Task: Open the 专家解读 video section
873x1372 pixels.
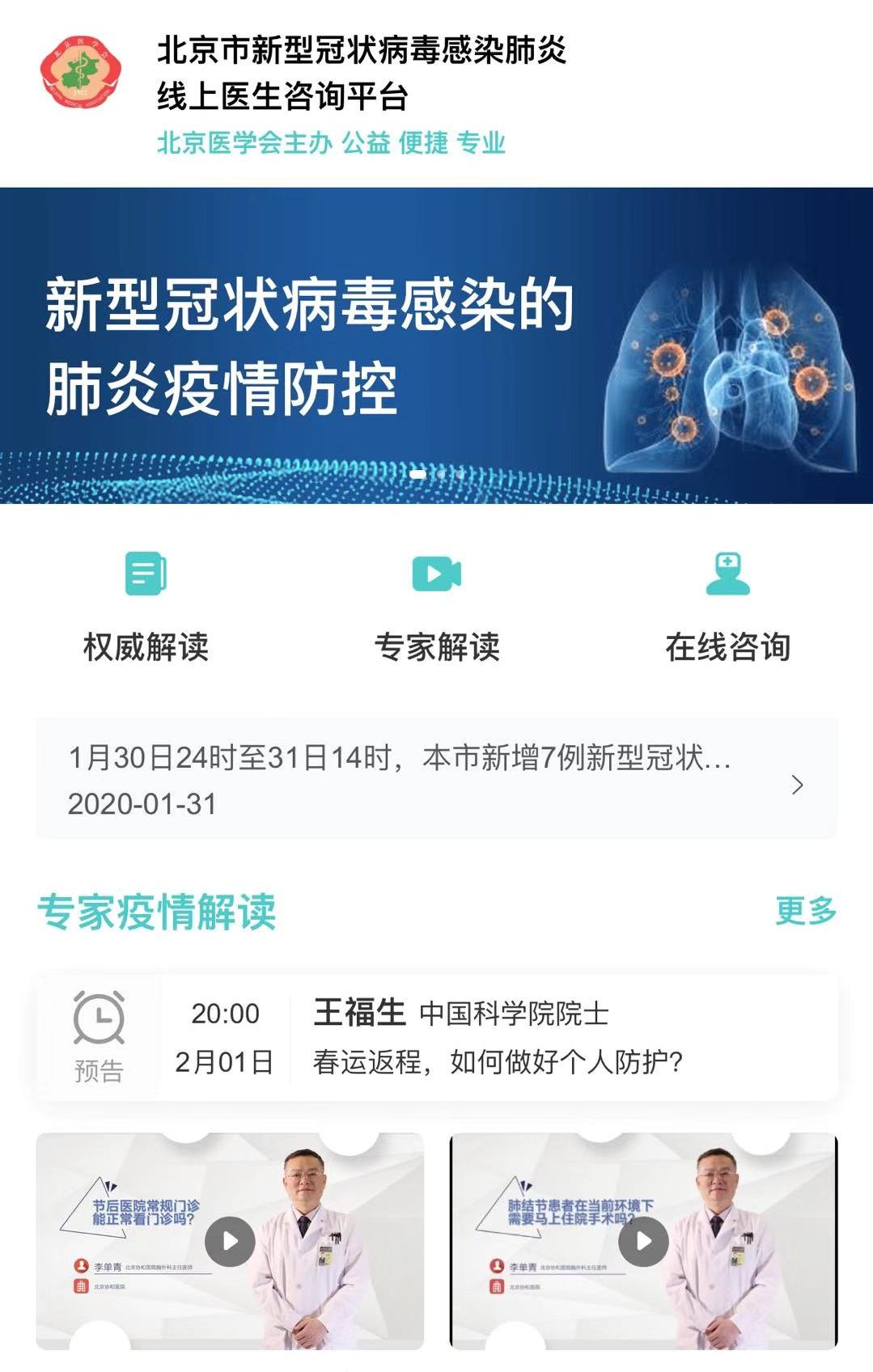Action: pyautogui.click(x=436, y=605)
